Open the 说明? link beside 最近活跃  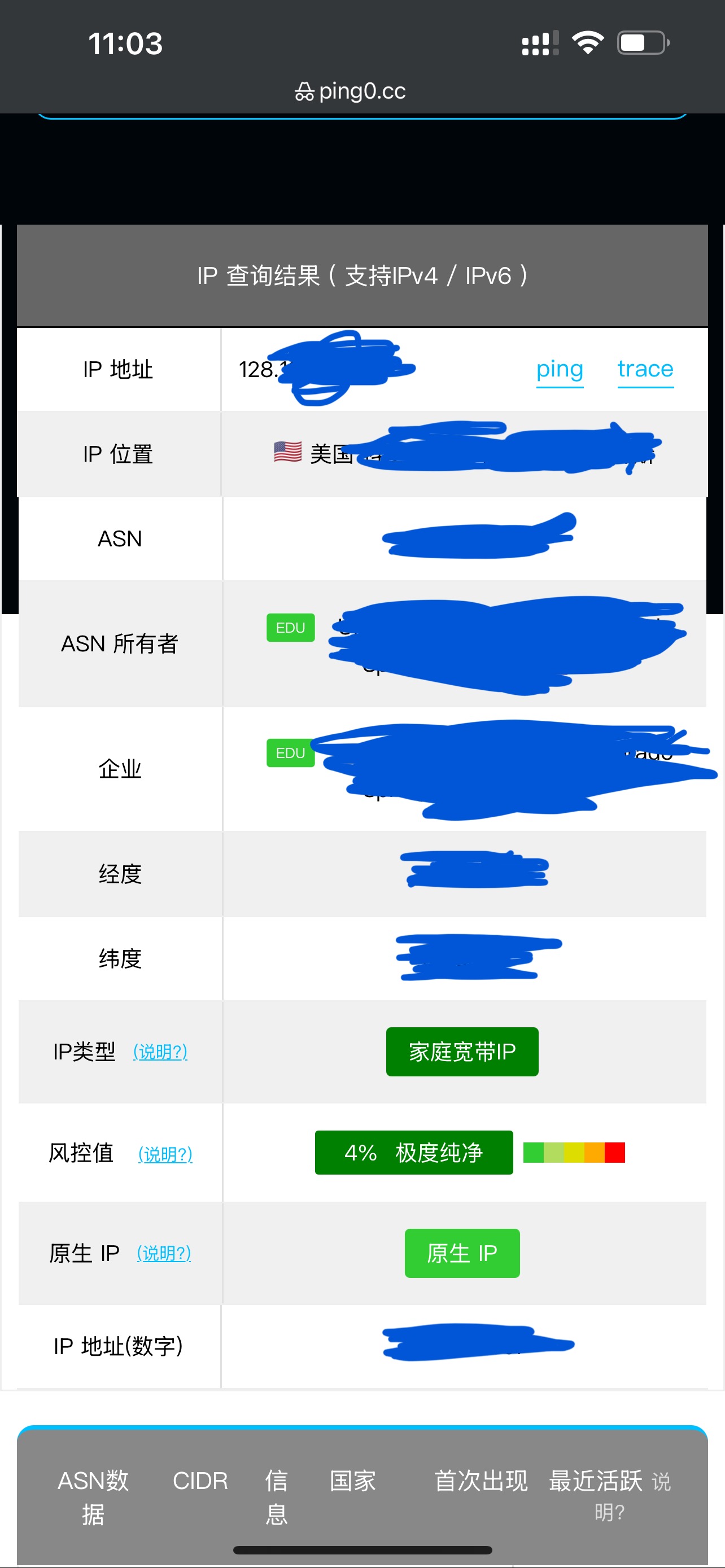click(x=633, y=1496)
